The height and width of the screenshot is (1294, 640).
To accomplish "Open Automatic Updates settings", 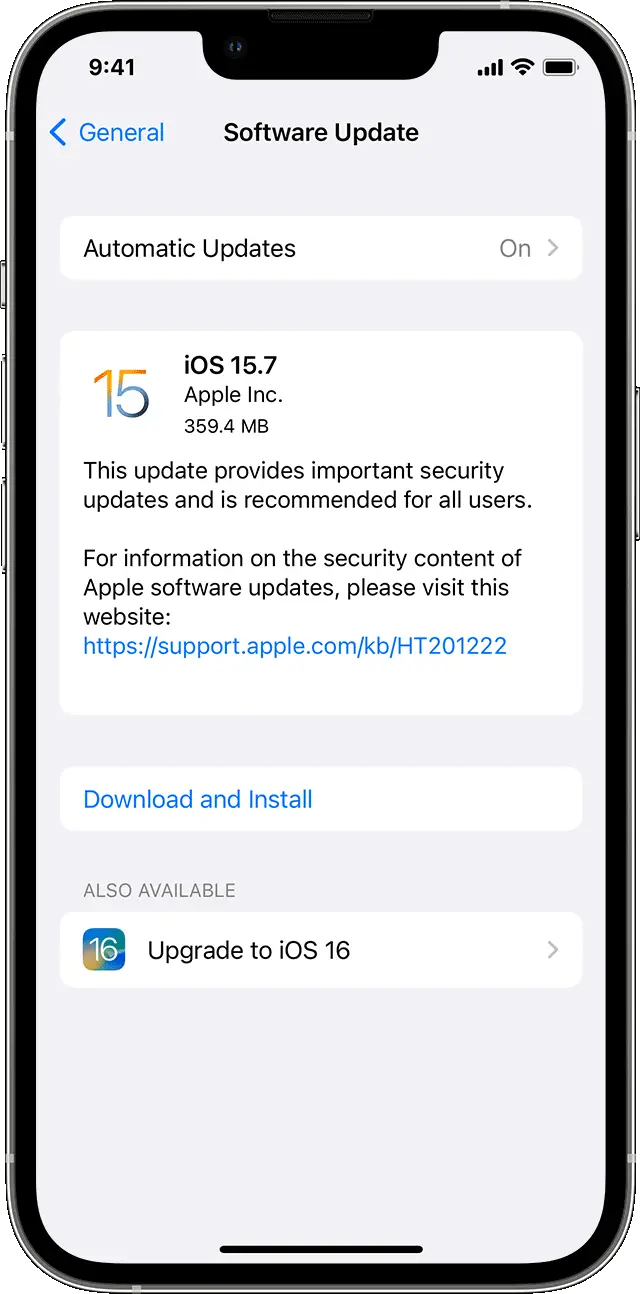I will [x=320, y=248].
